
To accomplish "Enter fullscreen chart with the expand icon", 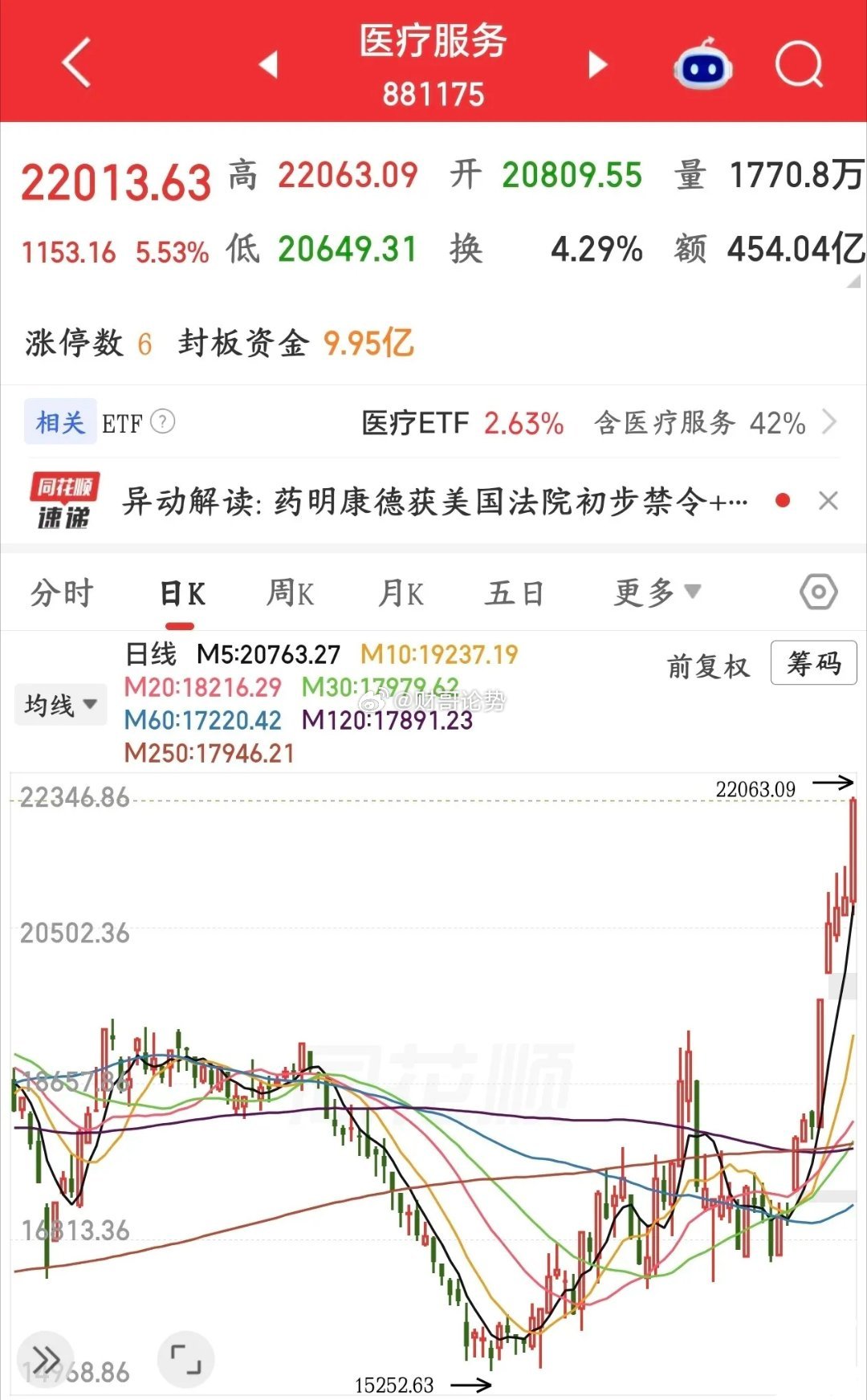I will (x=186, y=1359).
